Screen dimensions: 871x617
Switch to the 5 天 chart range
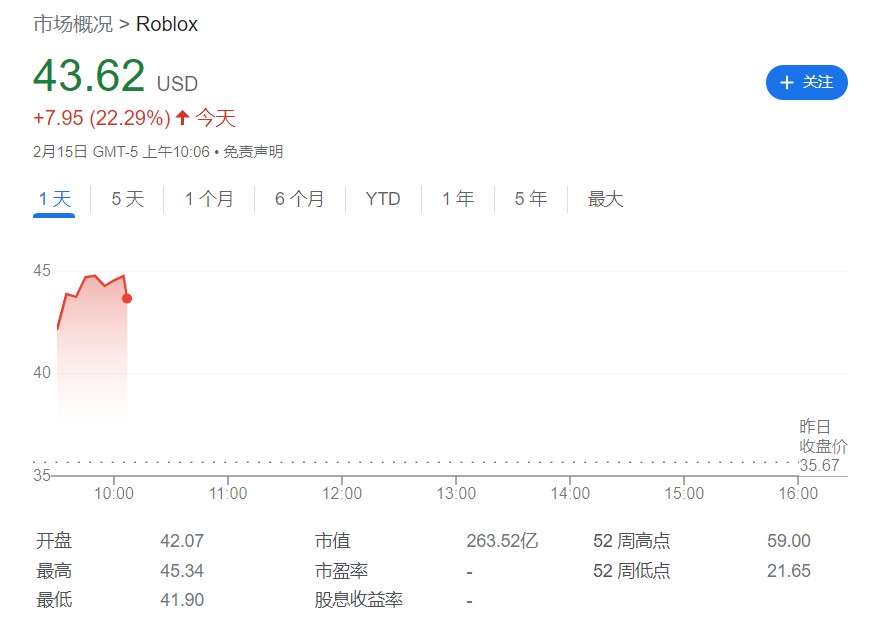(127, 199)
